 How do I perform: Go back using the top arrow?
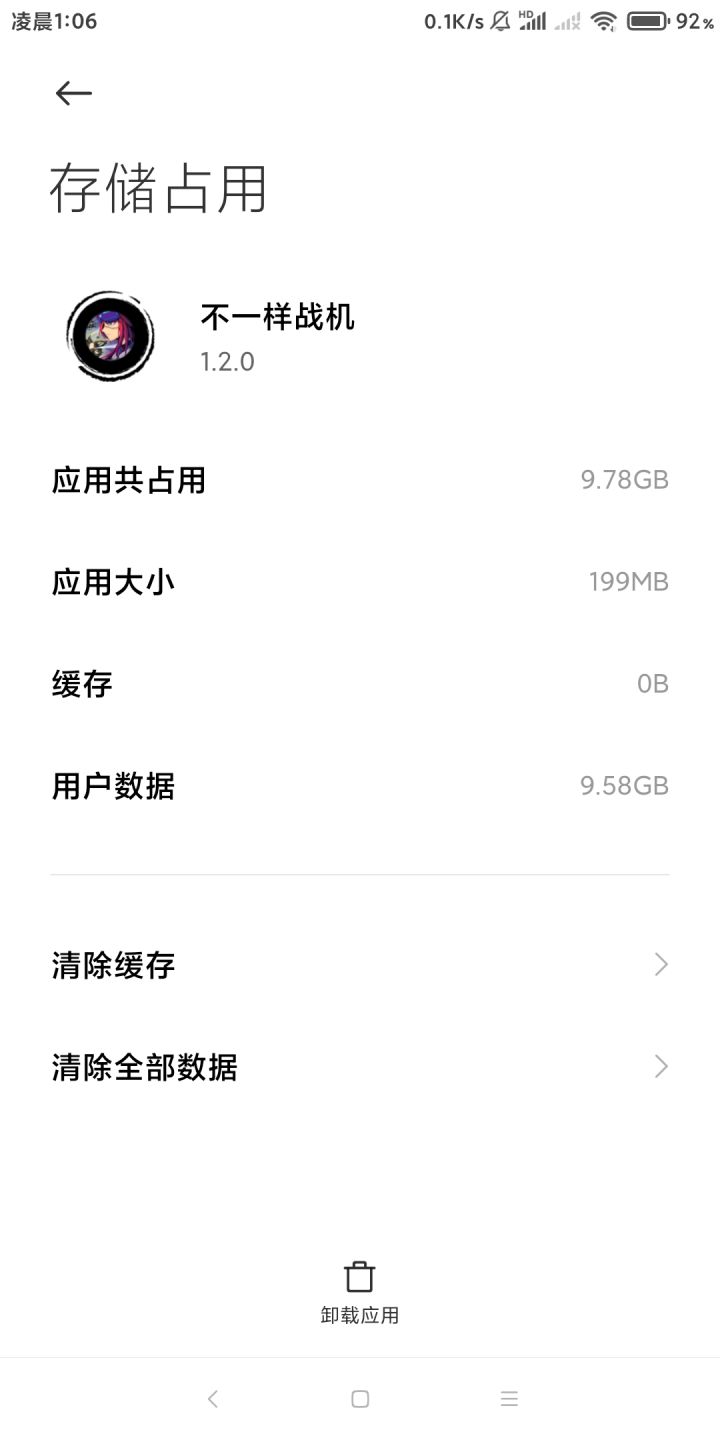point(73,94)
